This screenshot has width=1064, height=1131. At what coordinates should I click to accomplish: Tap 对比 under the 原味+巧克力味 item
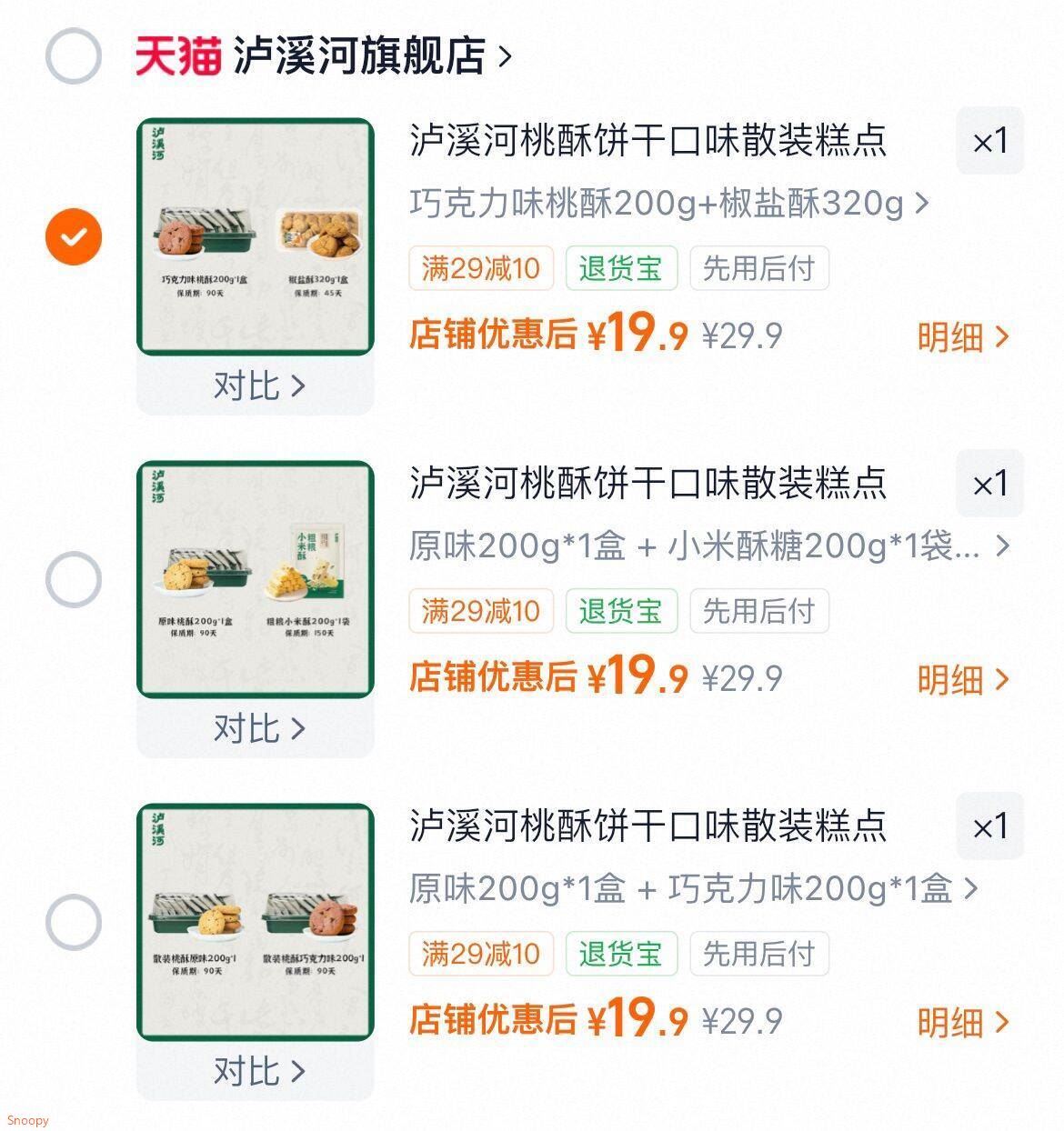(x=257, y=1072)
